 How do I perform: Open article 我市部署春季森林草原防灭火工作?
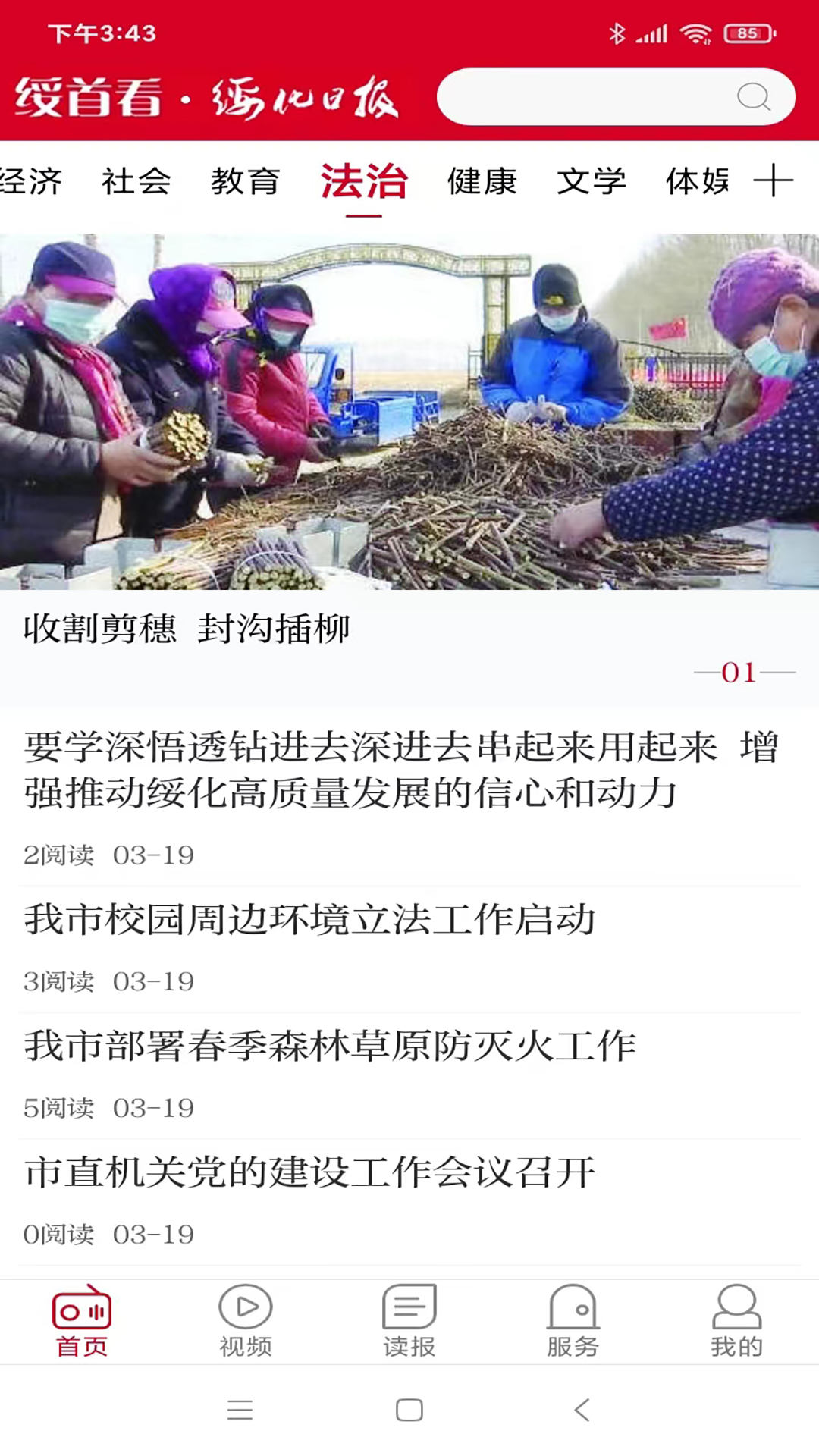pyautogui.click(x=330, y=1046)
